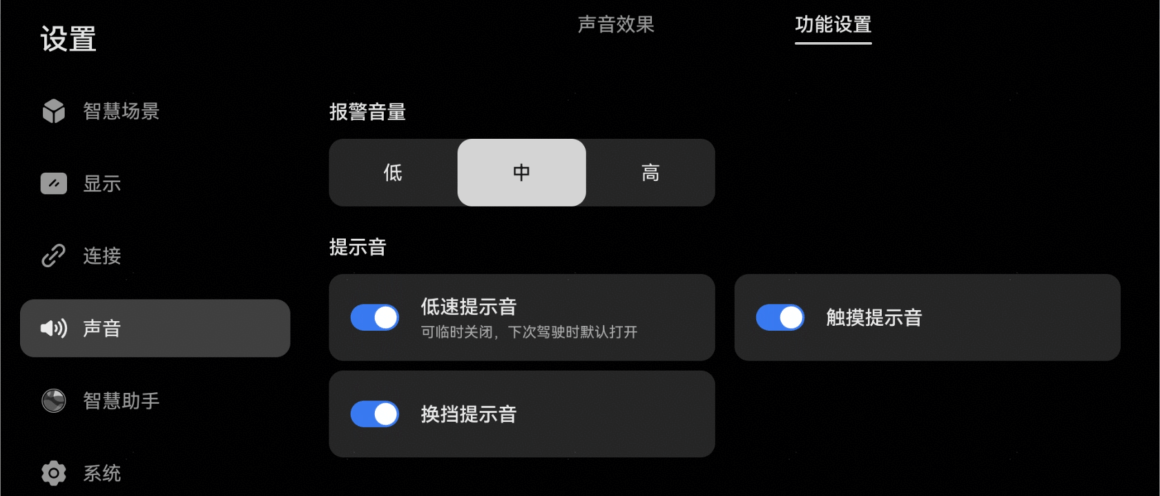Select the 功能设置 tab

(833, 25)
